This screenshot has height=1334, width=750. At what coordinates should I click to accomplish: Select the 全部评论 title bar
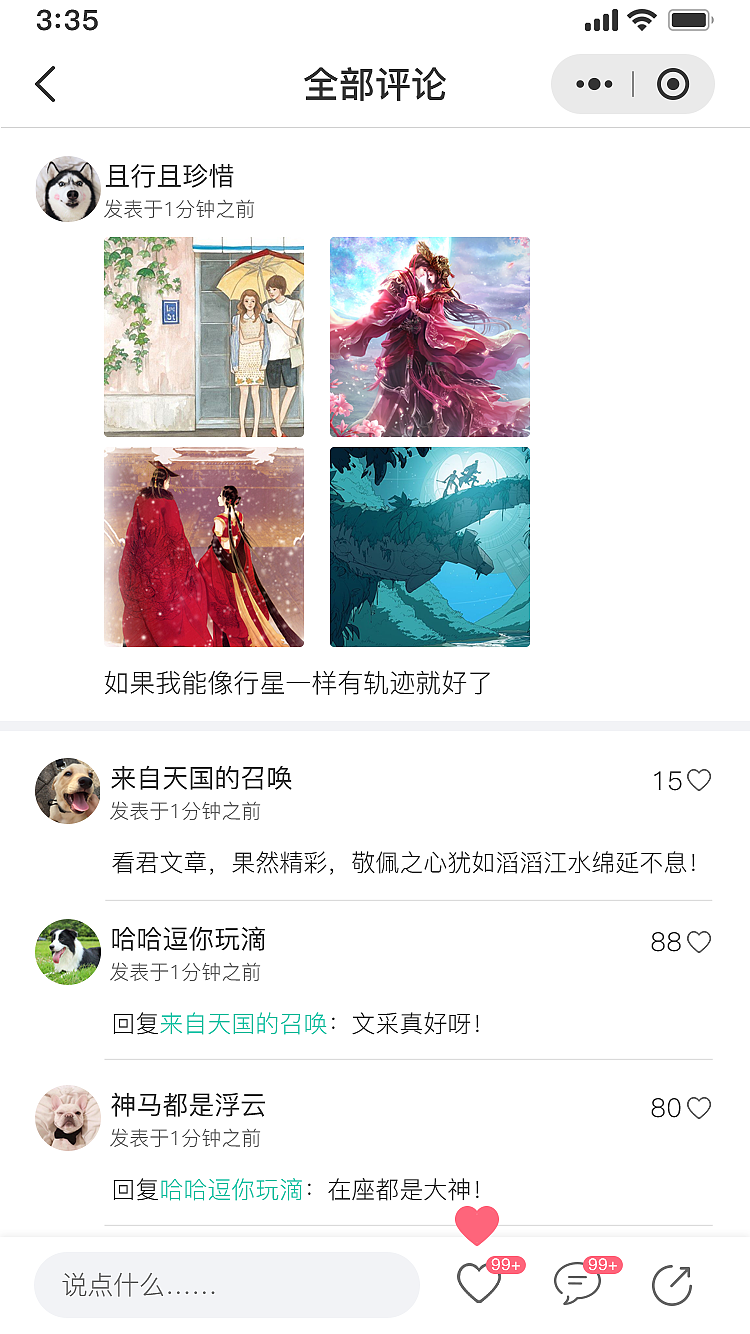[375, 84]
